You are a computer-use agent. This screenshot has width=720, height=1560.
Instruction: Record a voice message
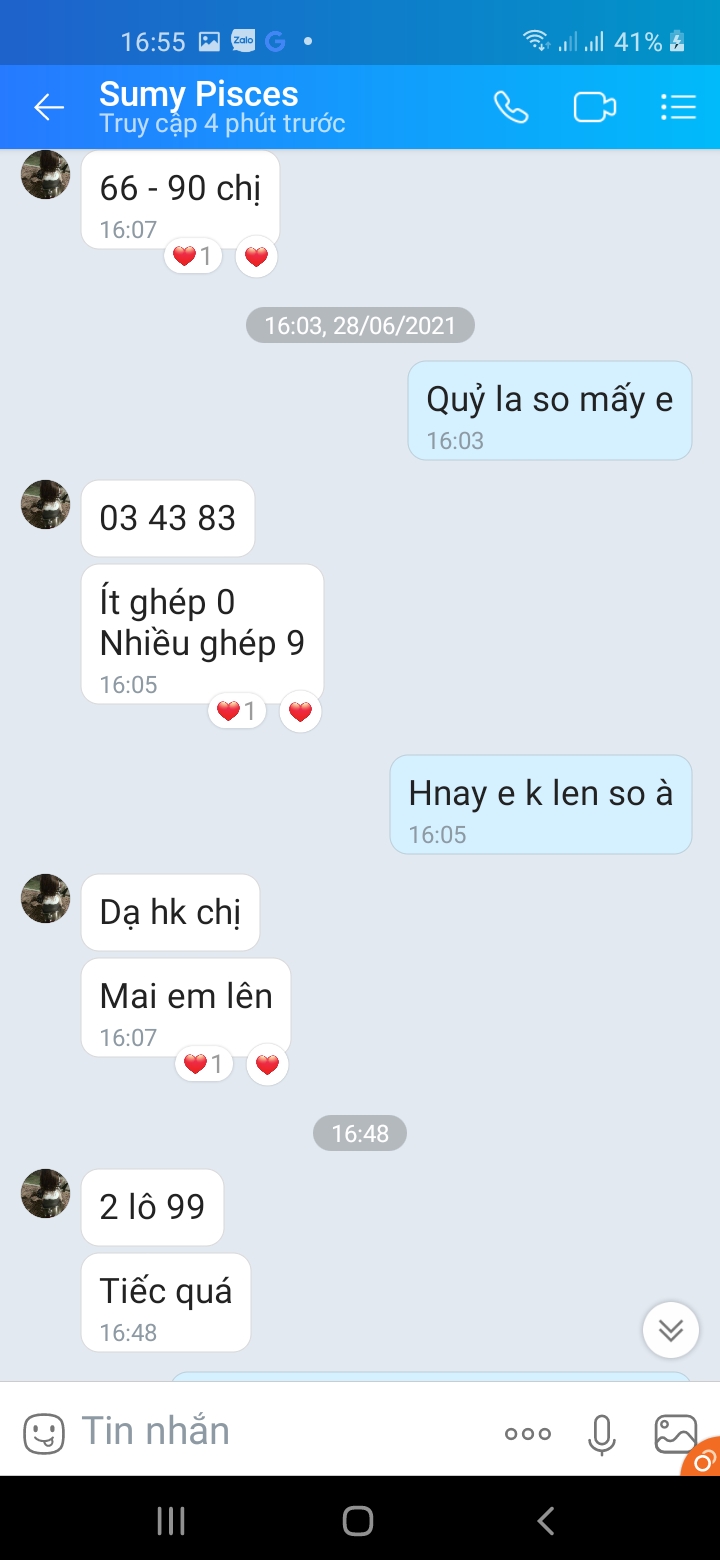coord(601,1434)
